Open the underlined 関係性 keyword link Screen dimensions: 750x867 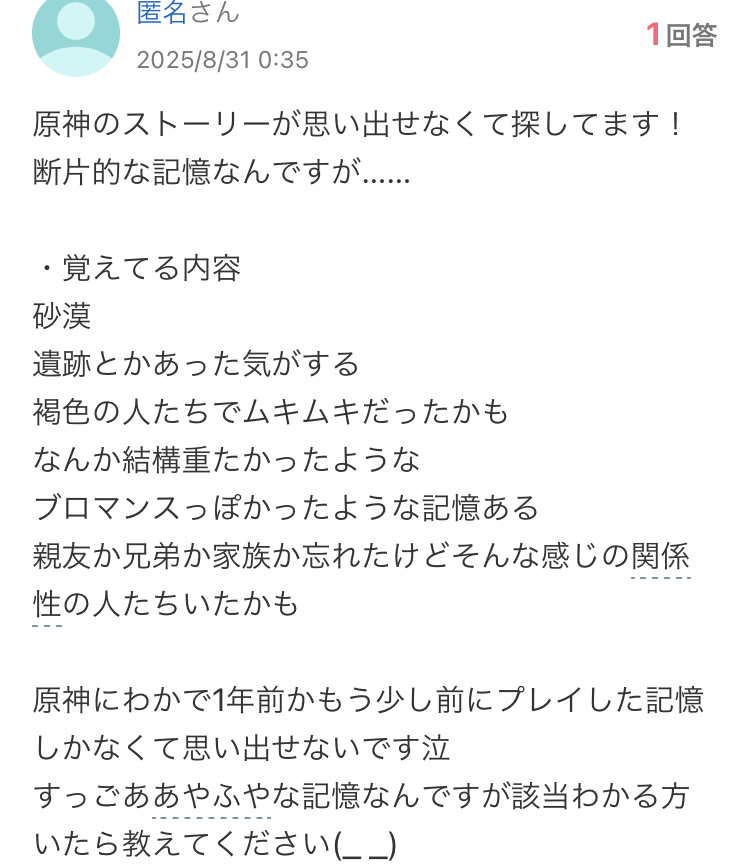point(660,557)
